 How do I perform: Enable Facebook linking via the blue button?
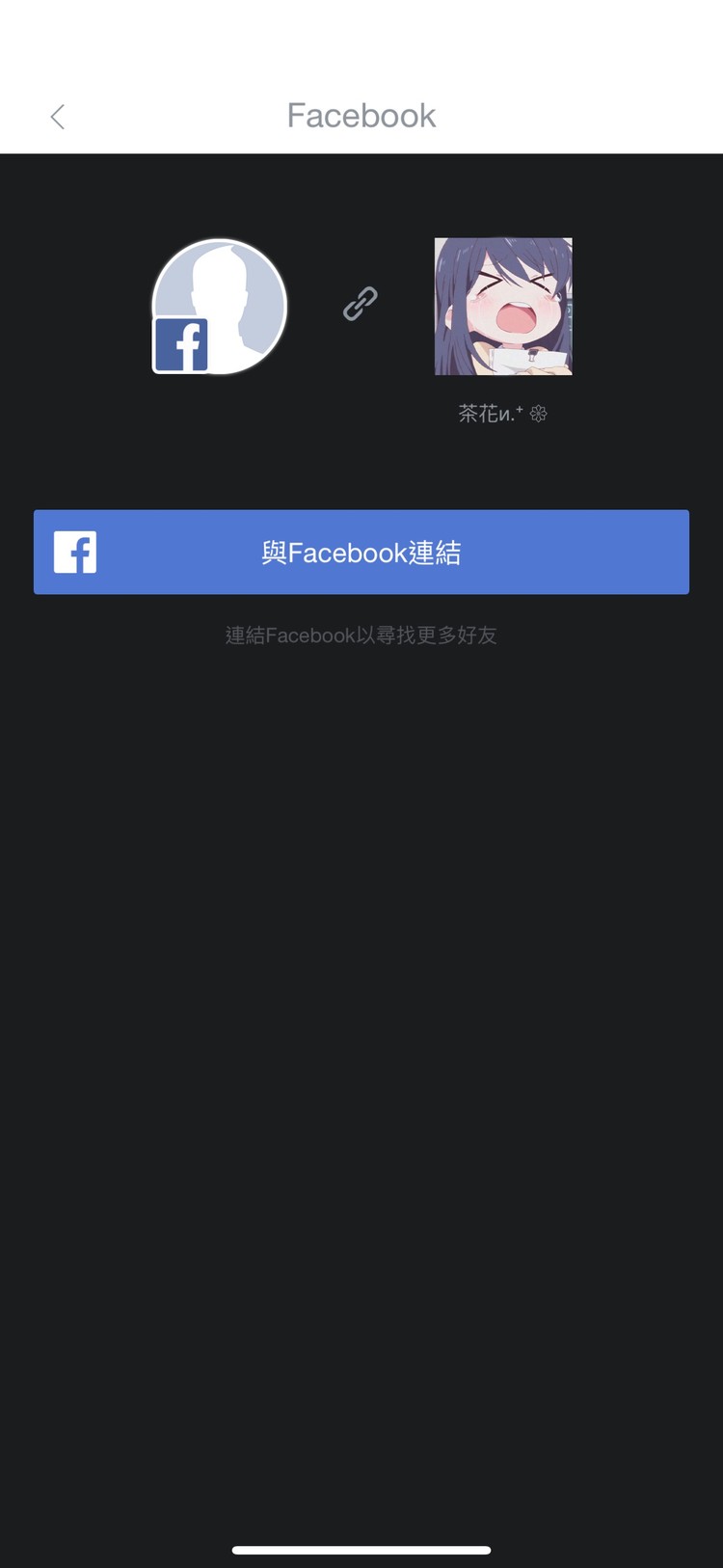[361, 552]
